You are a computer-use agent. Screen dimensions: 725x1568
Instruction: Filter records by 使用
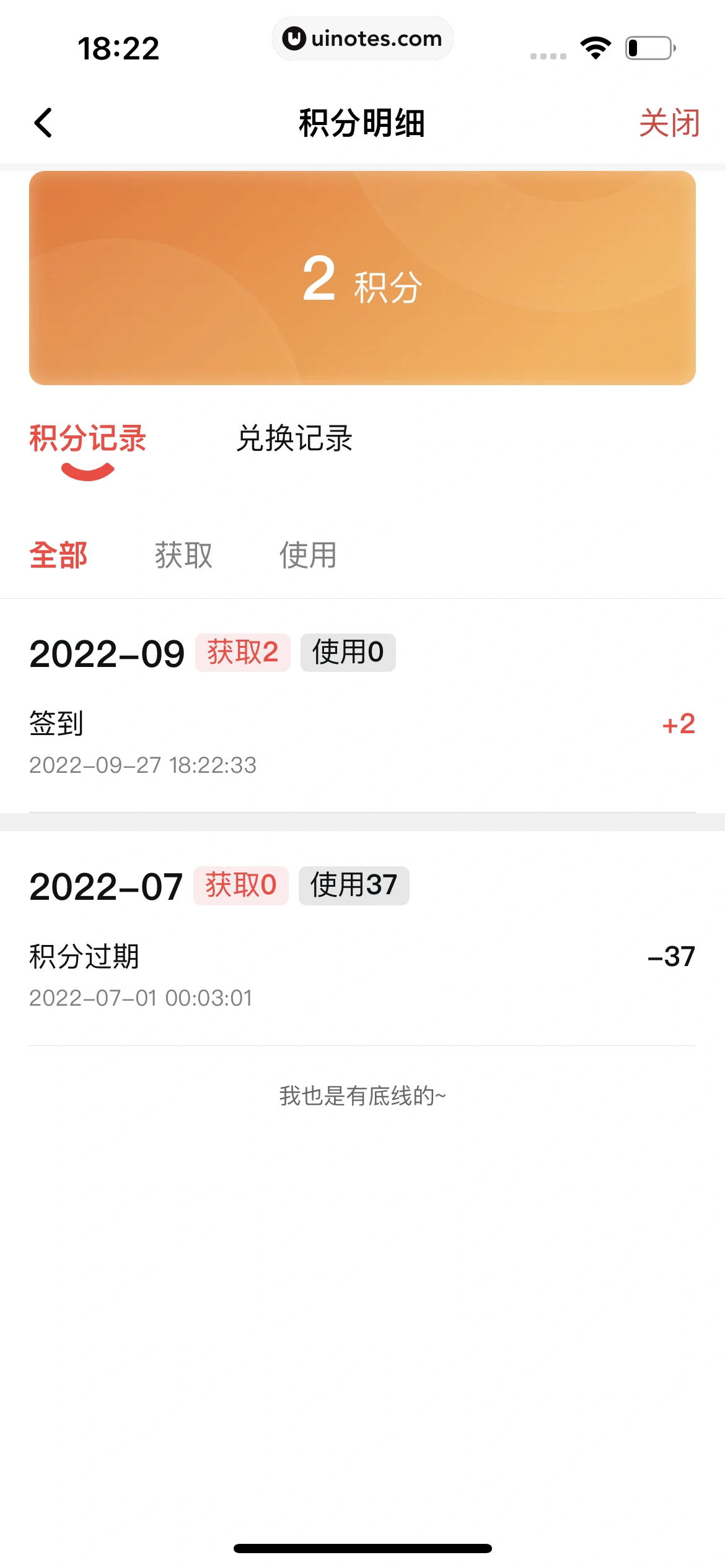pyautogui.click(x=308, y=555)
